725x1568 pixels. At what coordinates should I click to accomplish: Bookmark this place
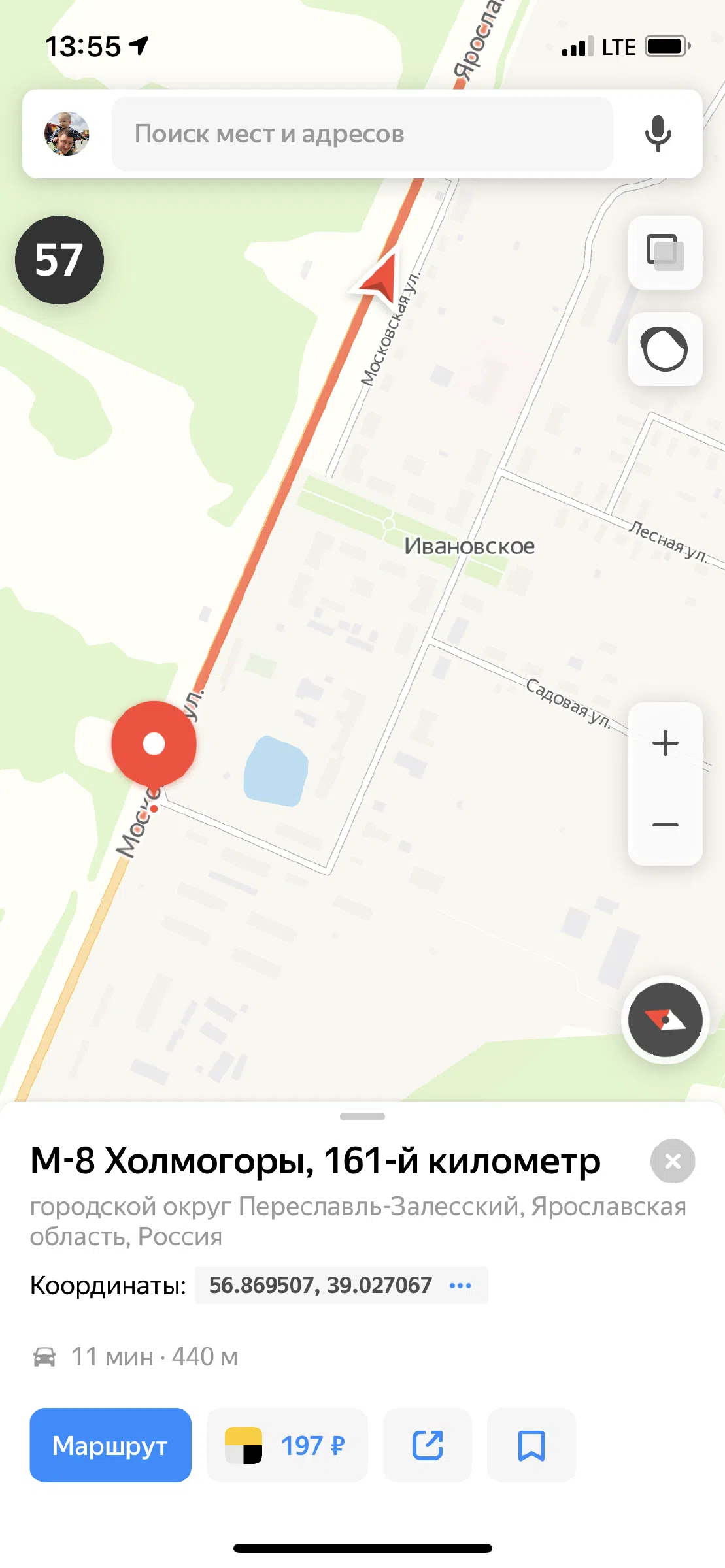(x=531, y=1445)
